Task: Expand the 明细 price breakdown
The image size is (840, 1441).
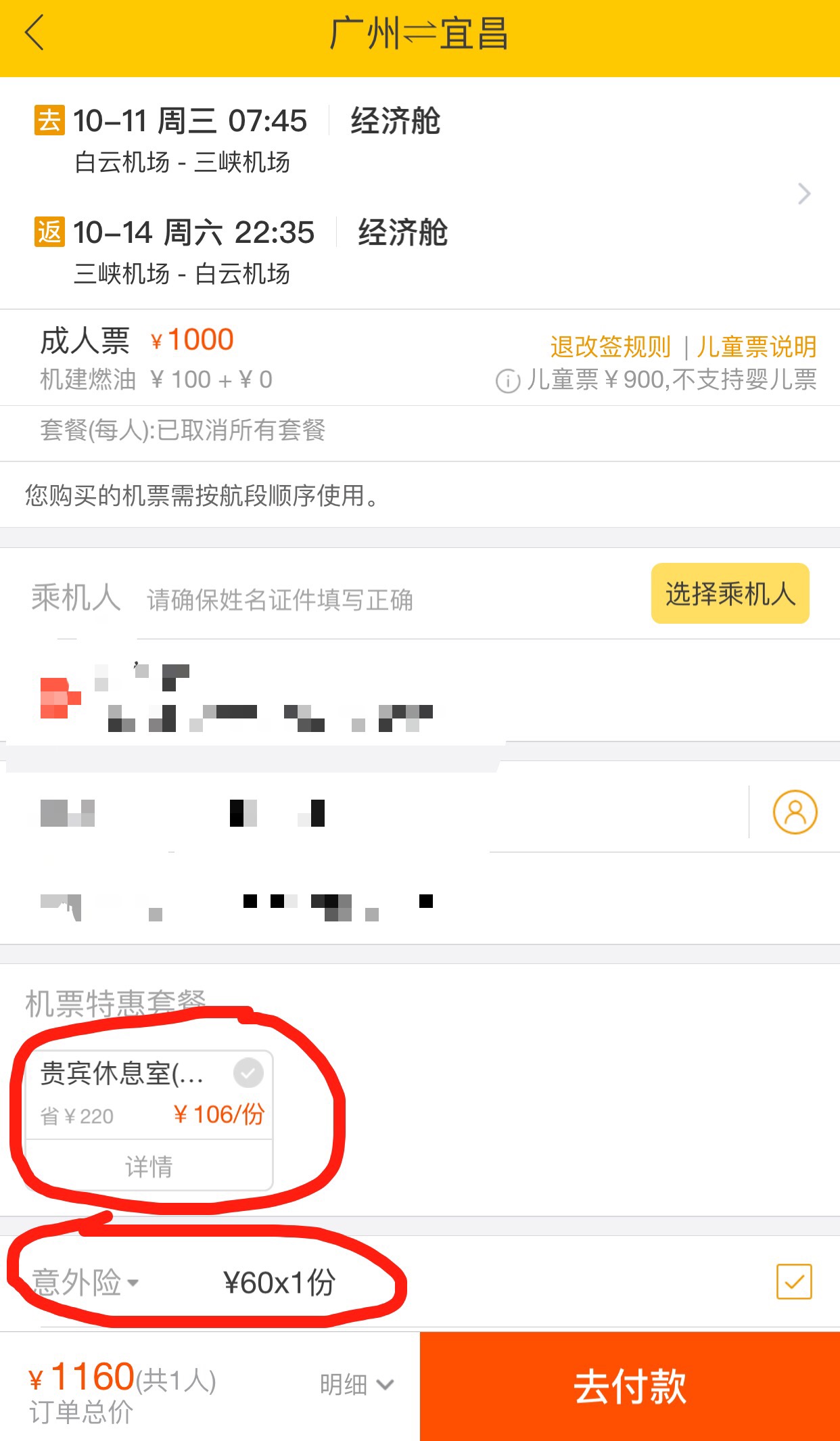Action: [356, 1384]
